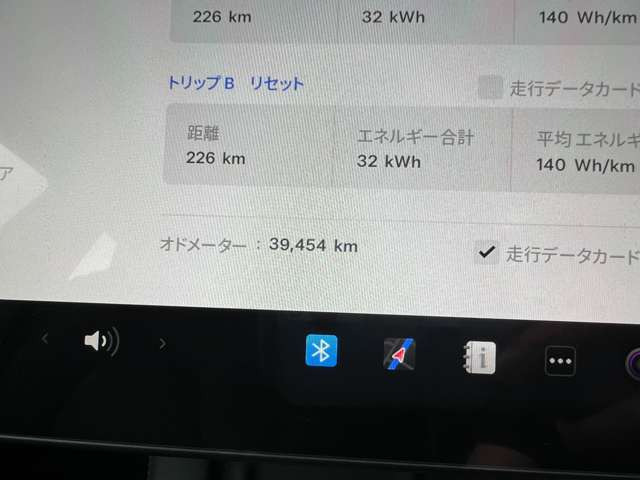The width and height of the screenshot is (640, 480).
Task: Open the Bluetooth app
Action: pos(321,350)
